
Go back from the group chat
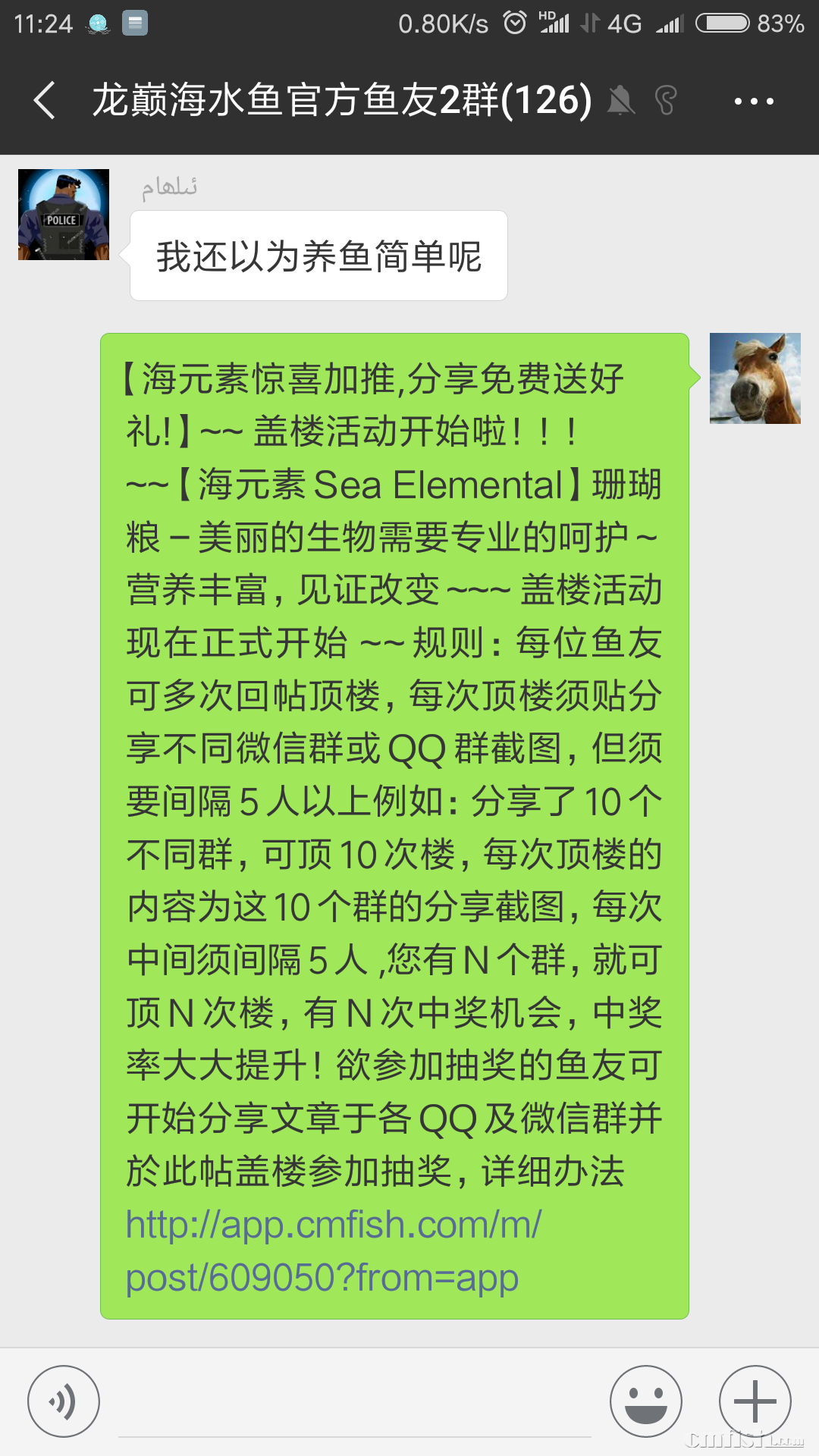coord(45,101)
